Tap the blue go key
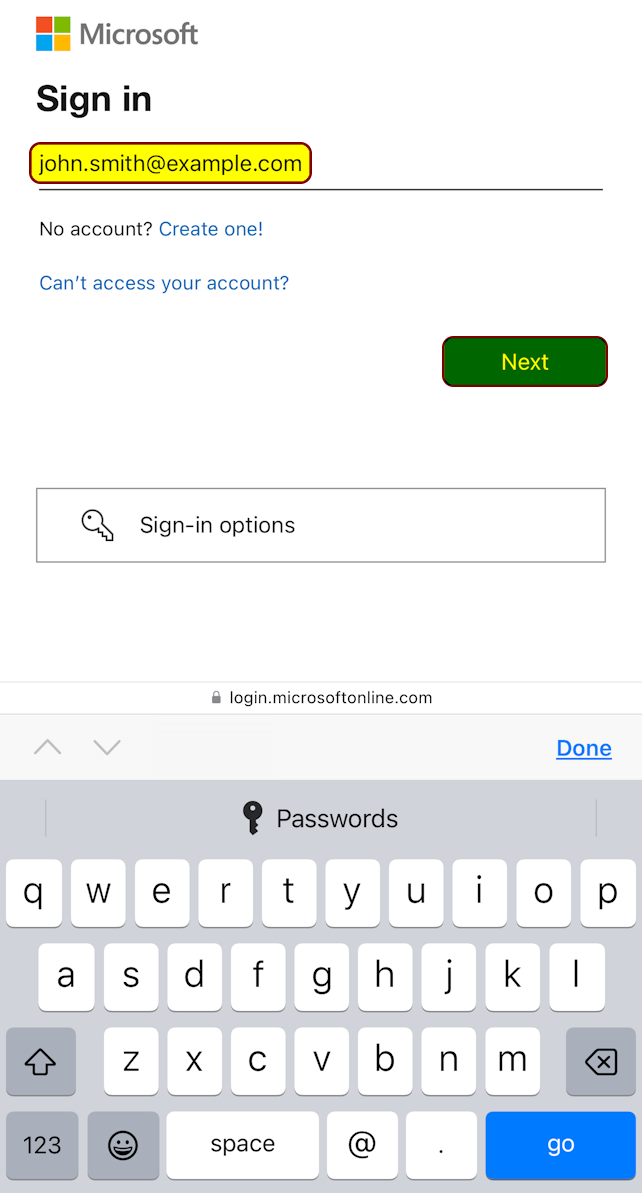 click(x=561, y=1145)
